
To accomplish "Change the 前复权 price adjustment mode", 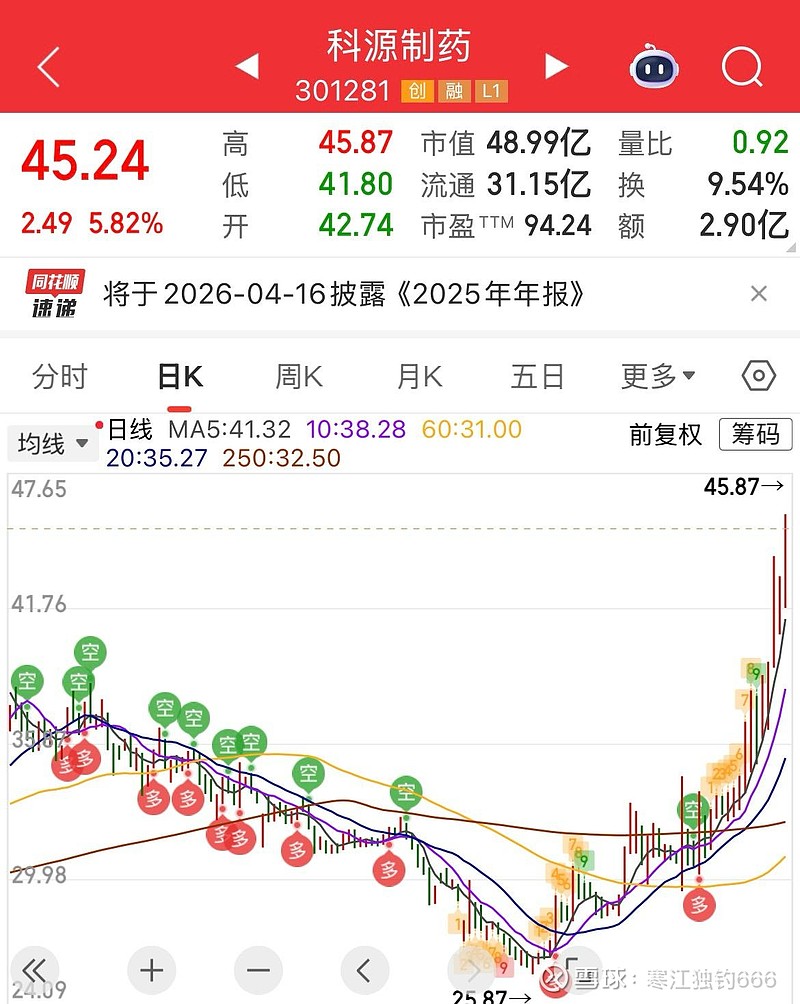I will (665, 434).
